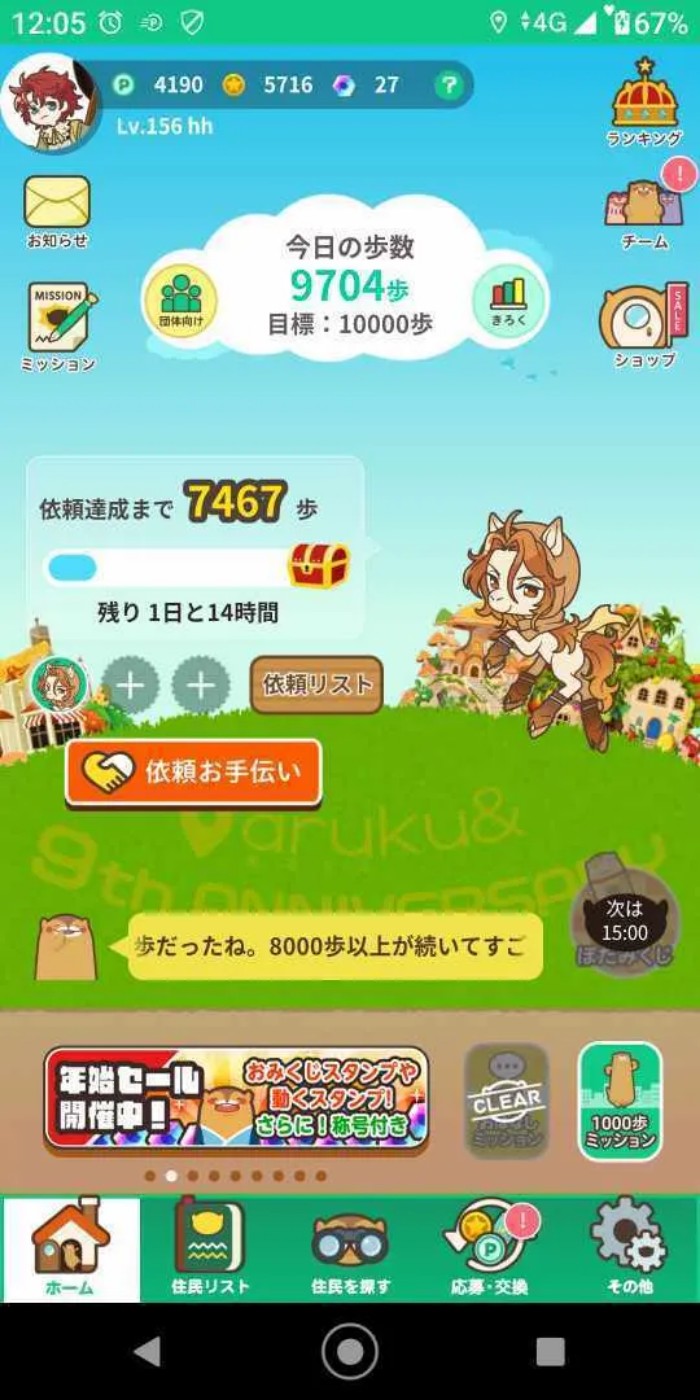
Task: Open the ランキング crown
Action: pos(645,102)
